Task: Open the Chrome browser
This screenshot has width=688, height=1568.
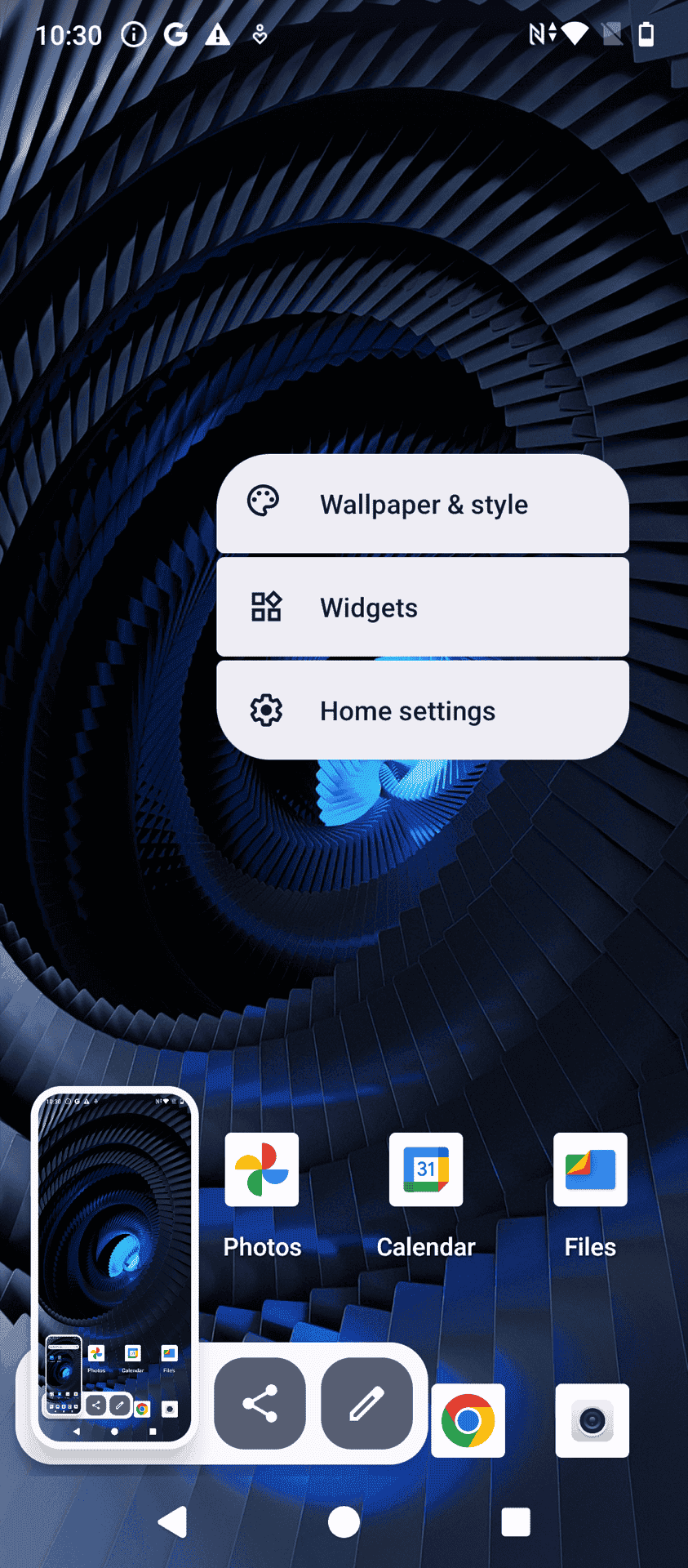Action: 468,1420
